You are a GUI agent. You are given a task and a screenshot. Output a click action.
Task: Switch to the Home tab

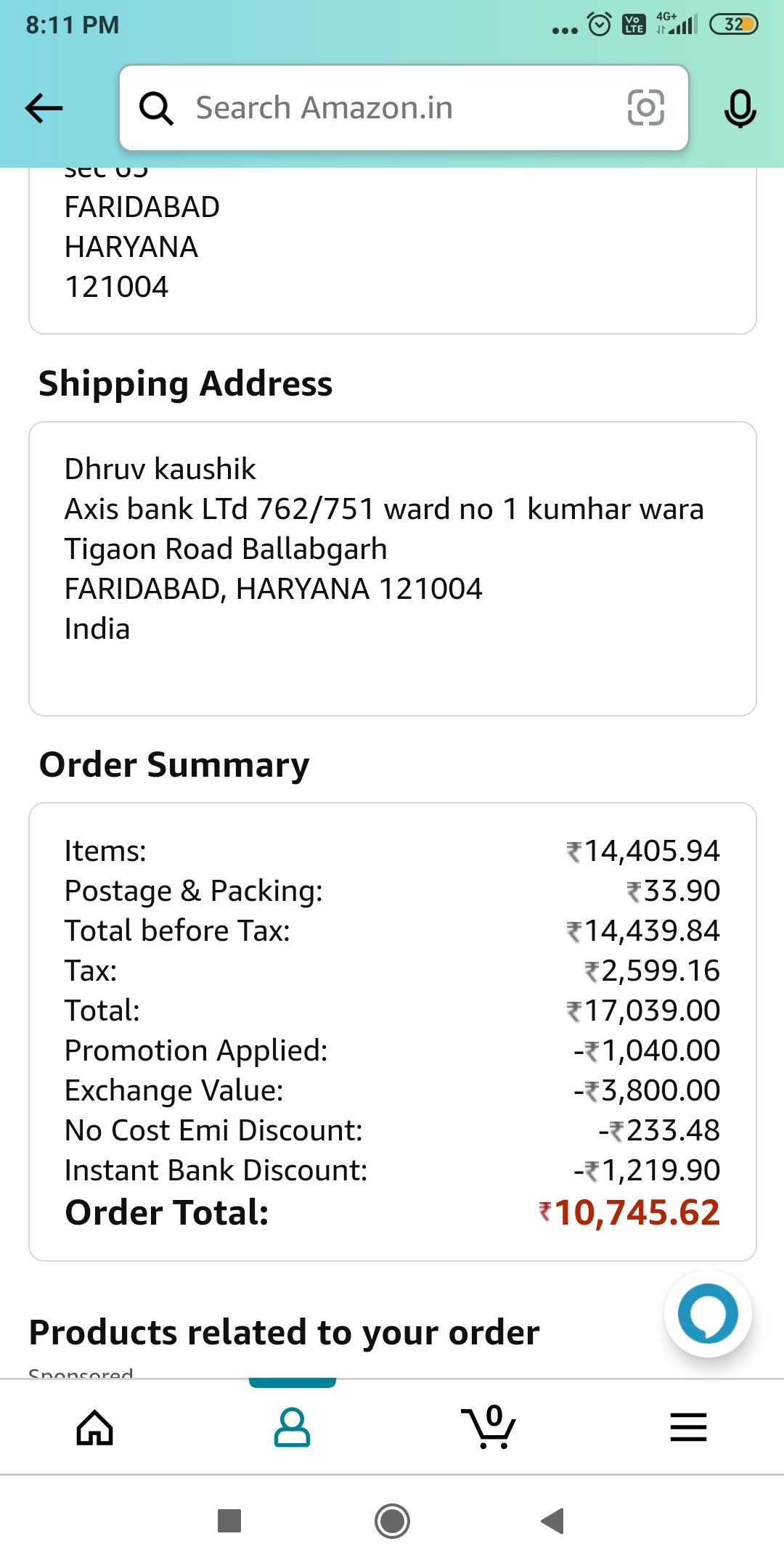[x=95, y=1427]
